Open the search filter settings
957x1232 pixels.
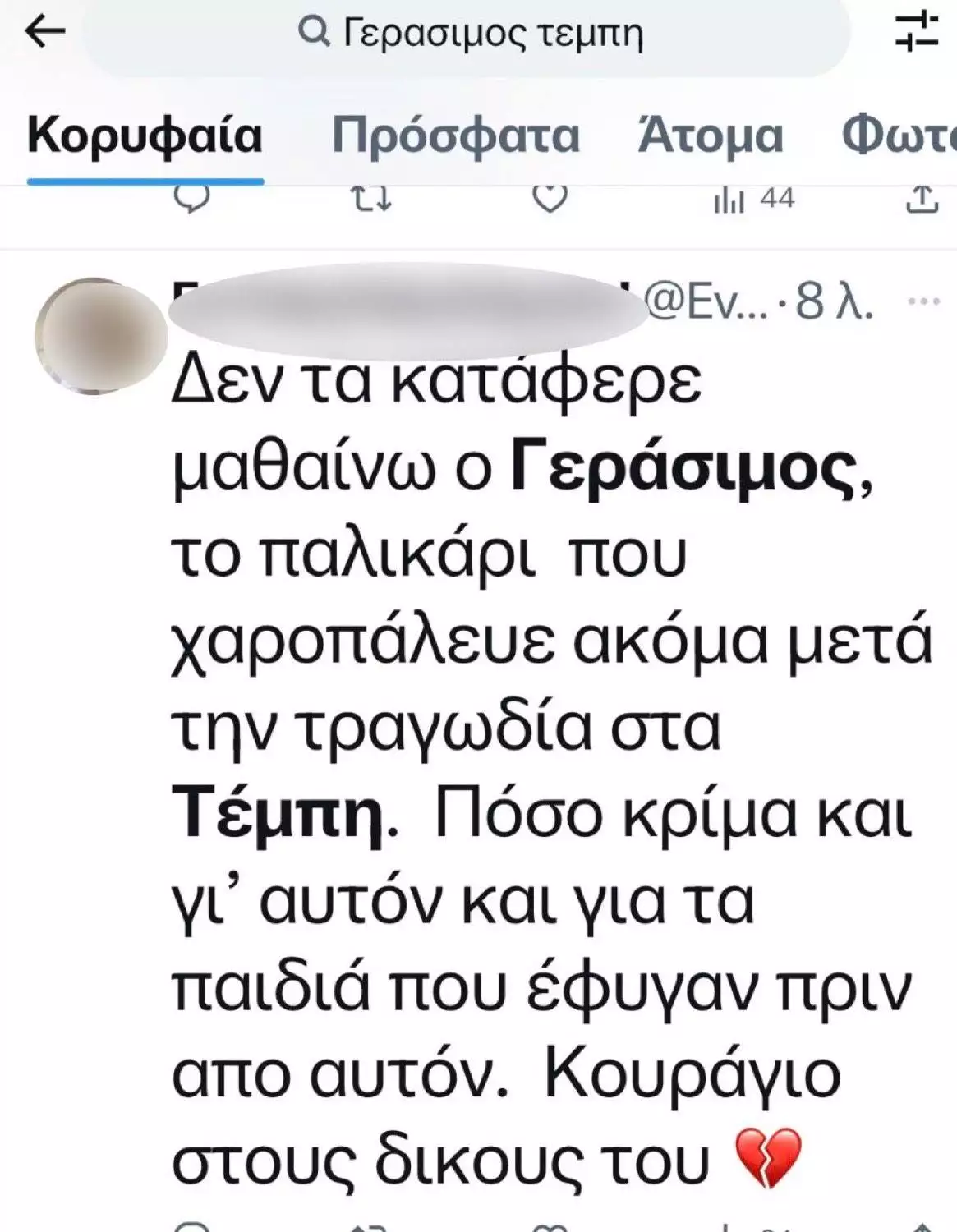pos(917,32)
